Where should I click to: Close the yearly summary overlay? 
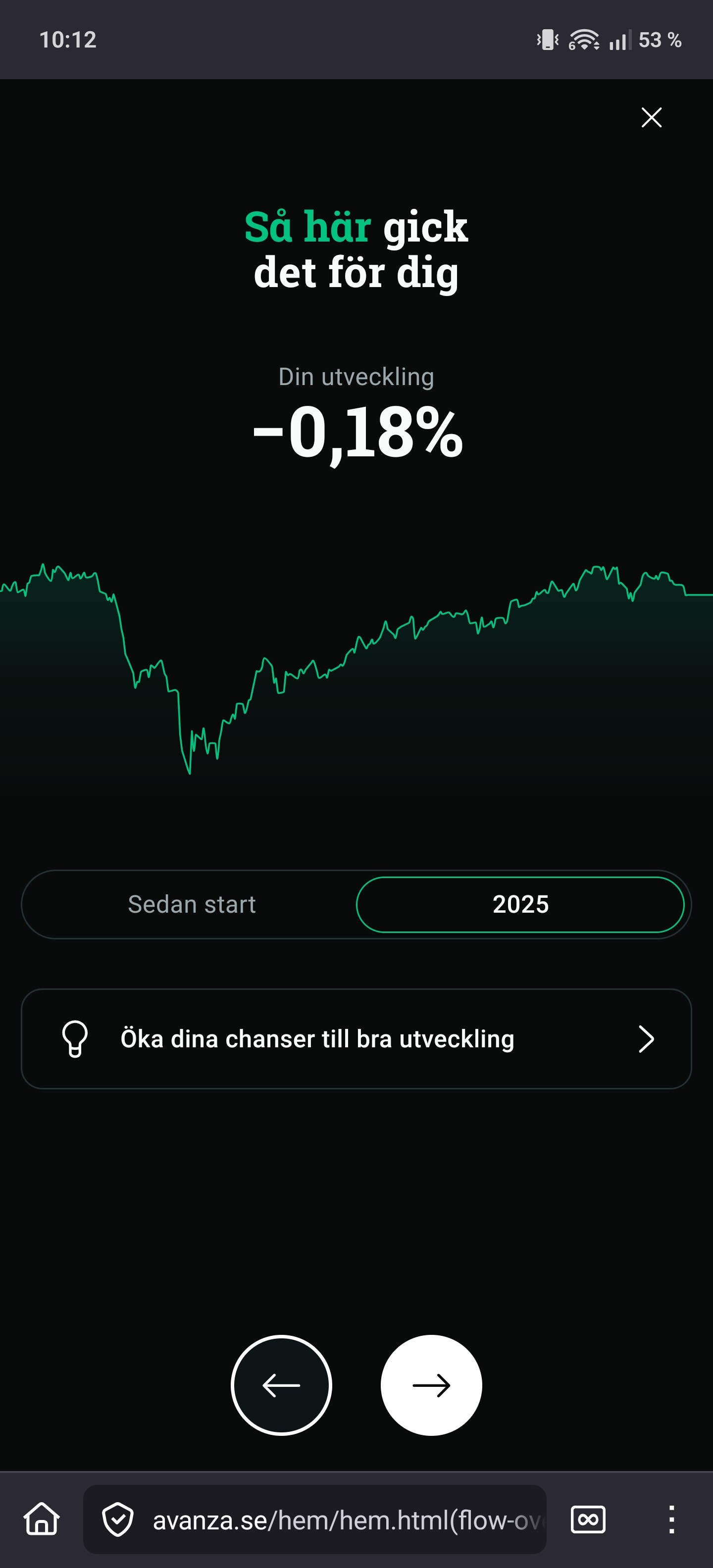pyautogui.click(x=651, y=117)
